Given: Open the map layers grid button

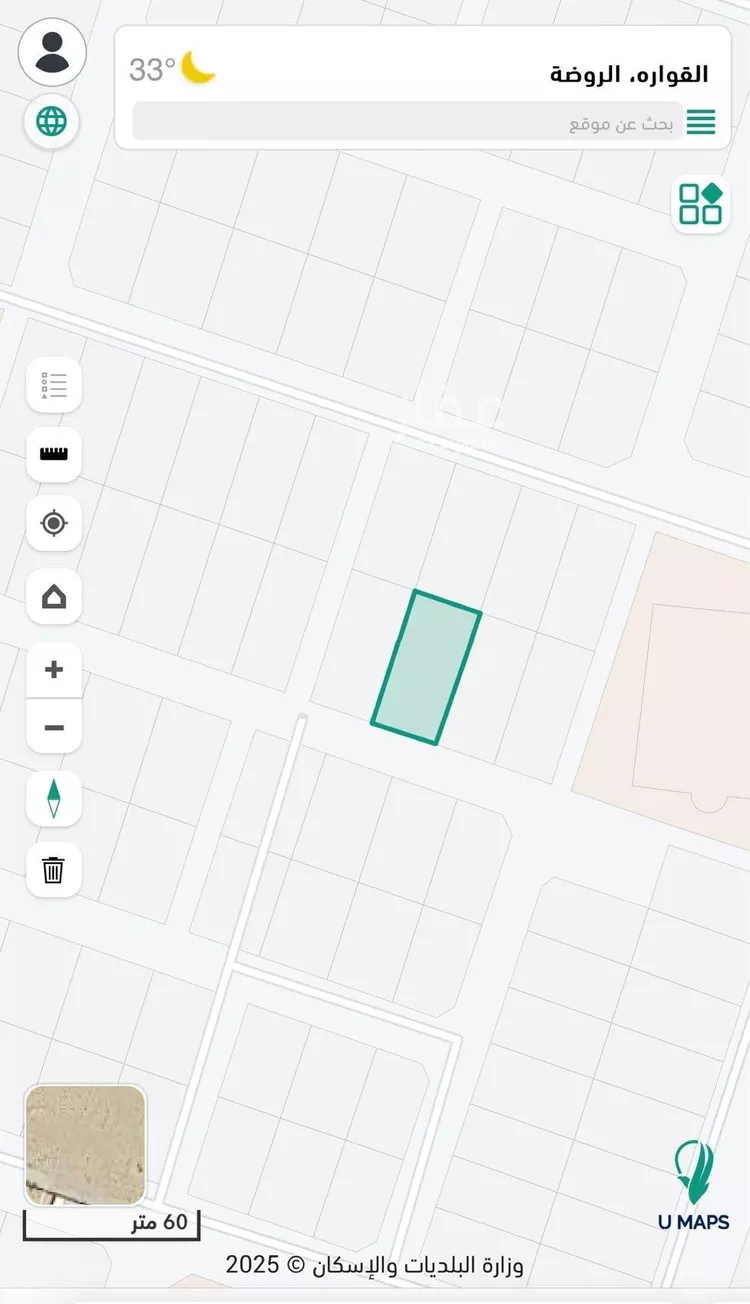Looking at the screenshot, I should tap(700, 203).
